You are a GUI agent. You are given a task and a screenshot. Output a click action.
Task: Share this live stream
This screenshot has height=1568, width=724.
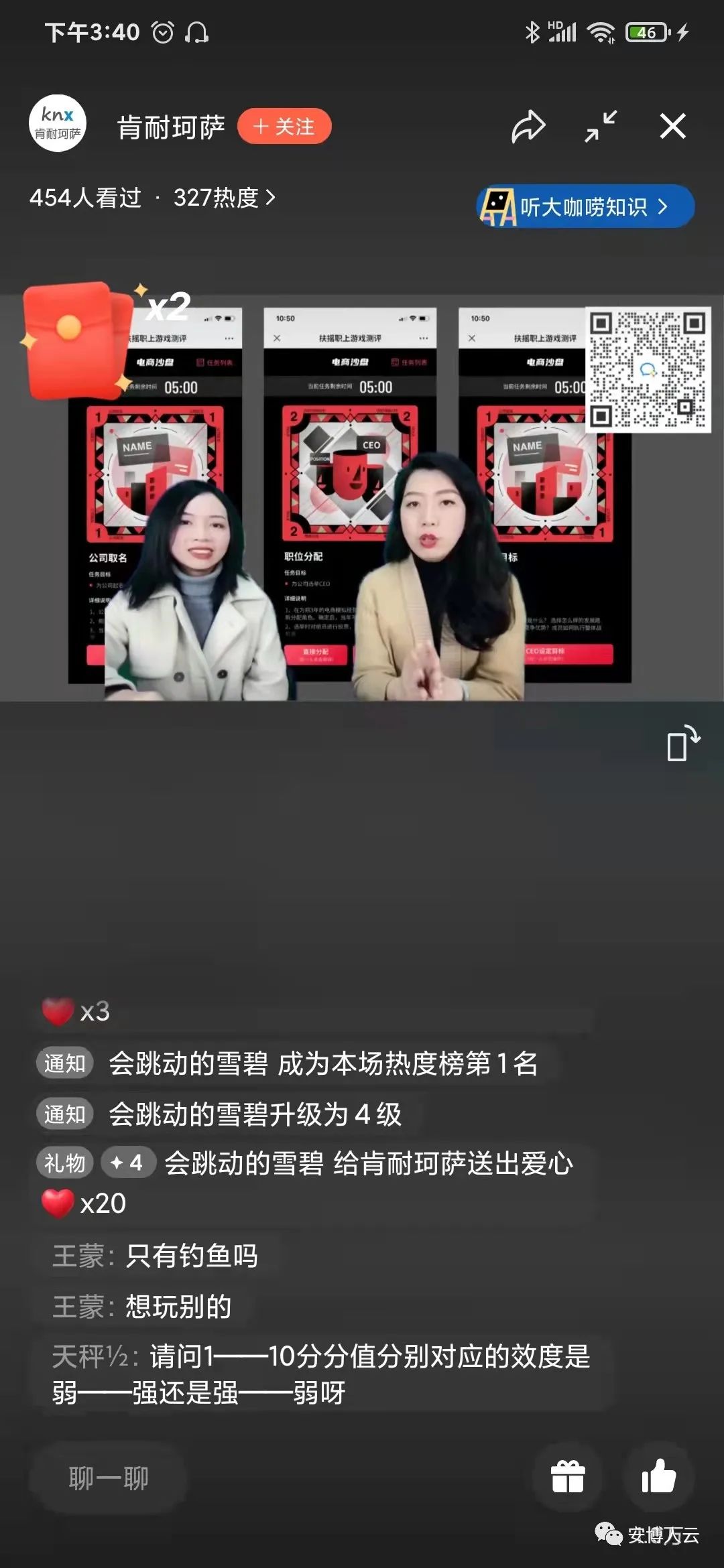528,126
